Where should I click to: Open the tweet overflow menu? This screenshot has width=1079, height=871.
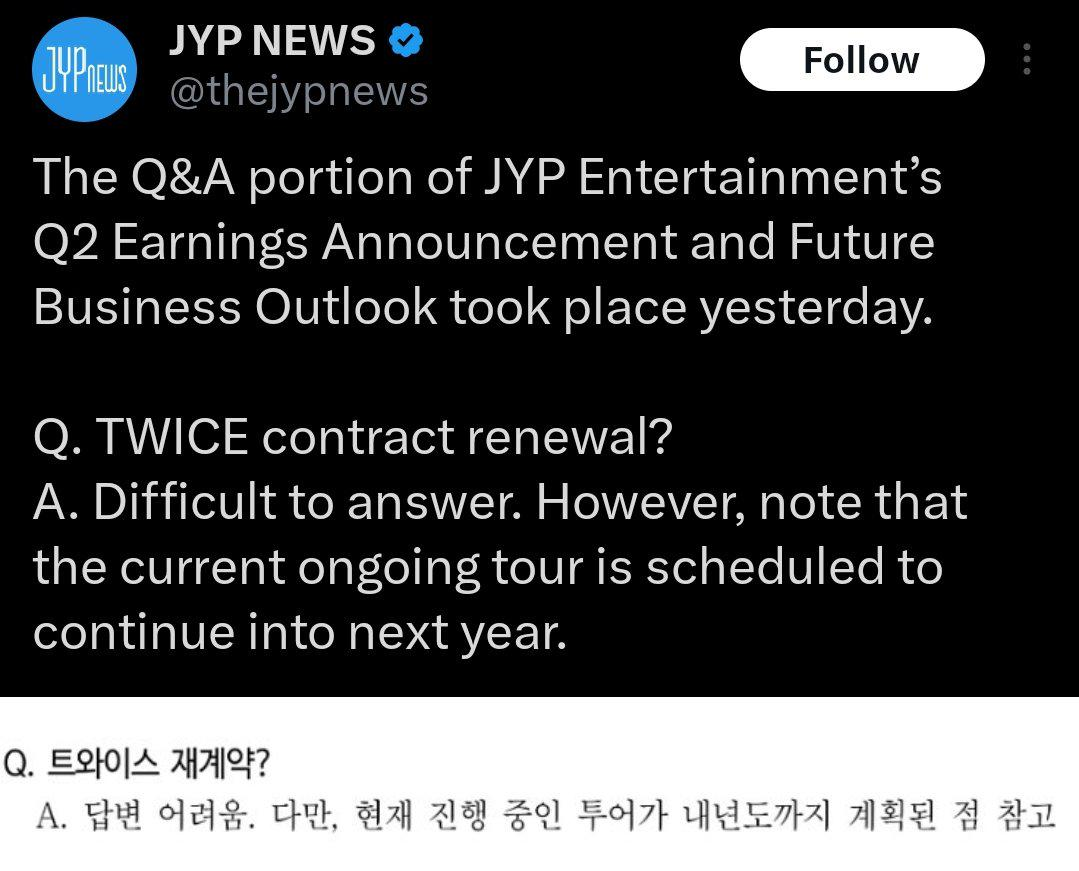click(1026, 60)
